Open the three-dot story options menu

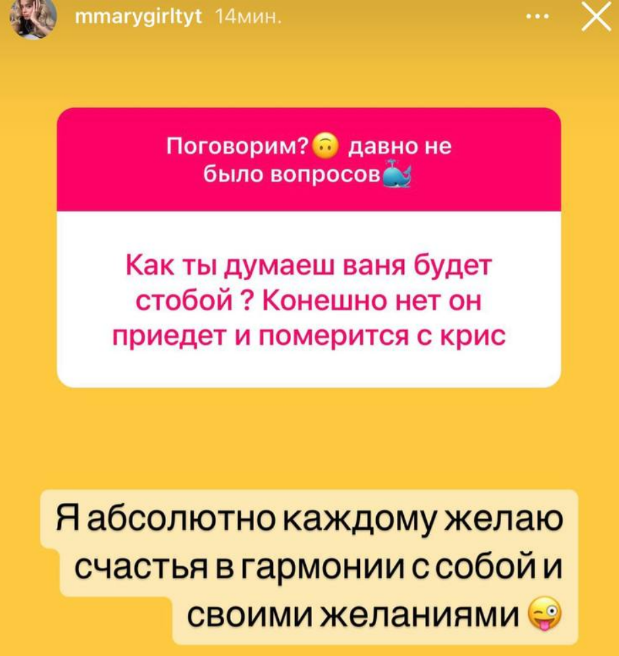pos(541,18)
